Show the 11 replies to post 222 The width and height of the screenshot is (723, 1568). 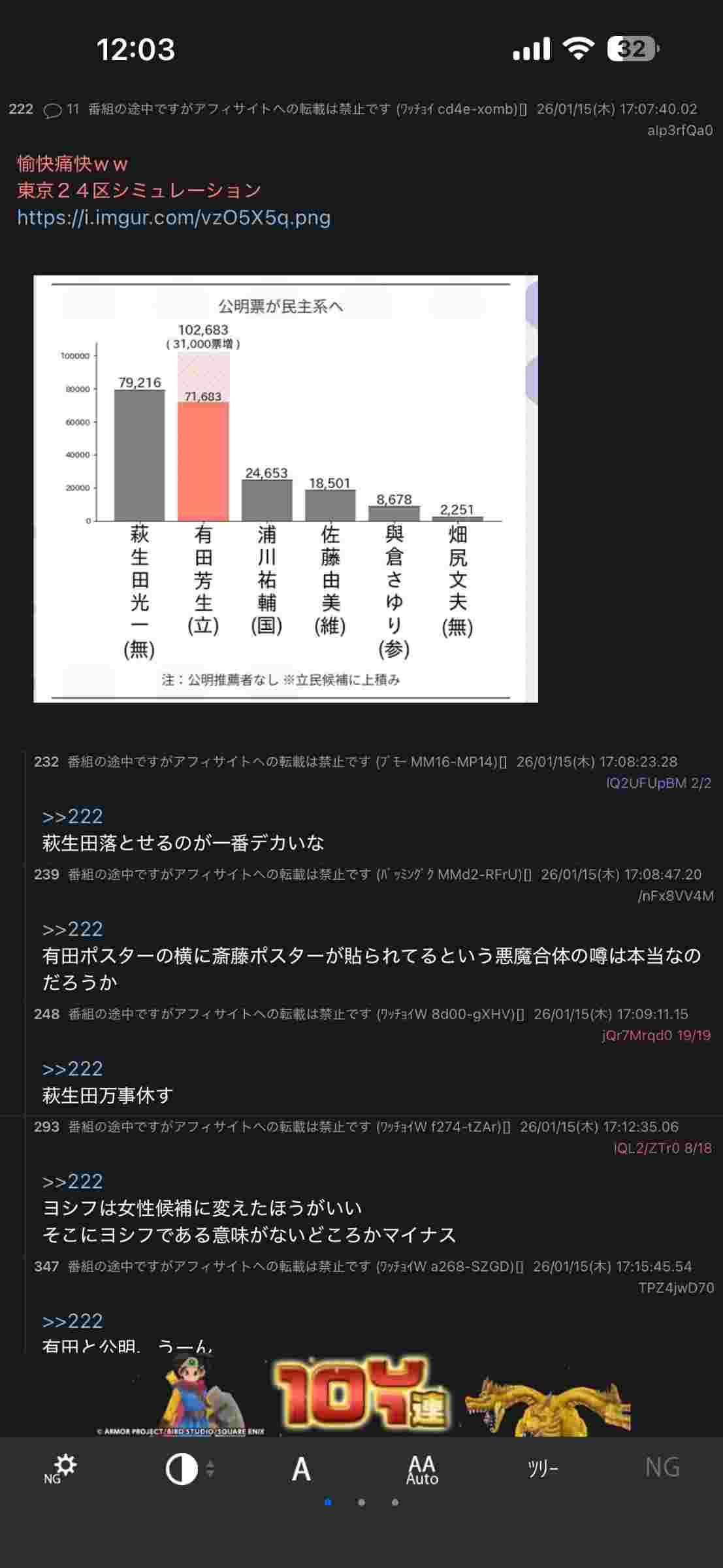pyautogui.click(x=61, y=109)
